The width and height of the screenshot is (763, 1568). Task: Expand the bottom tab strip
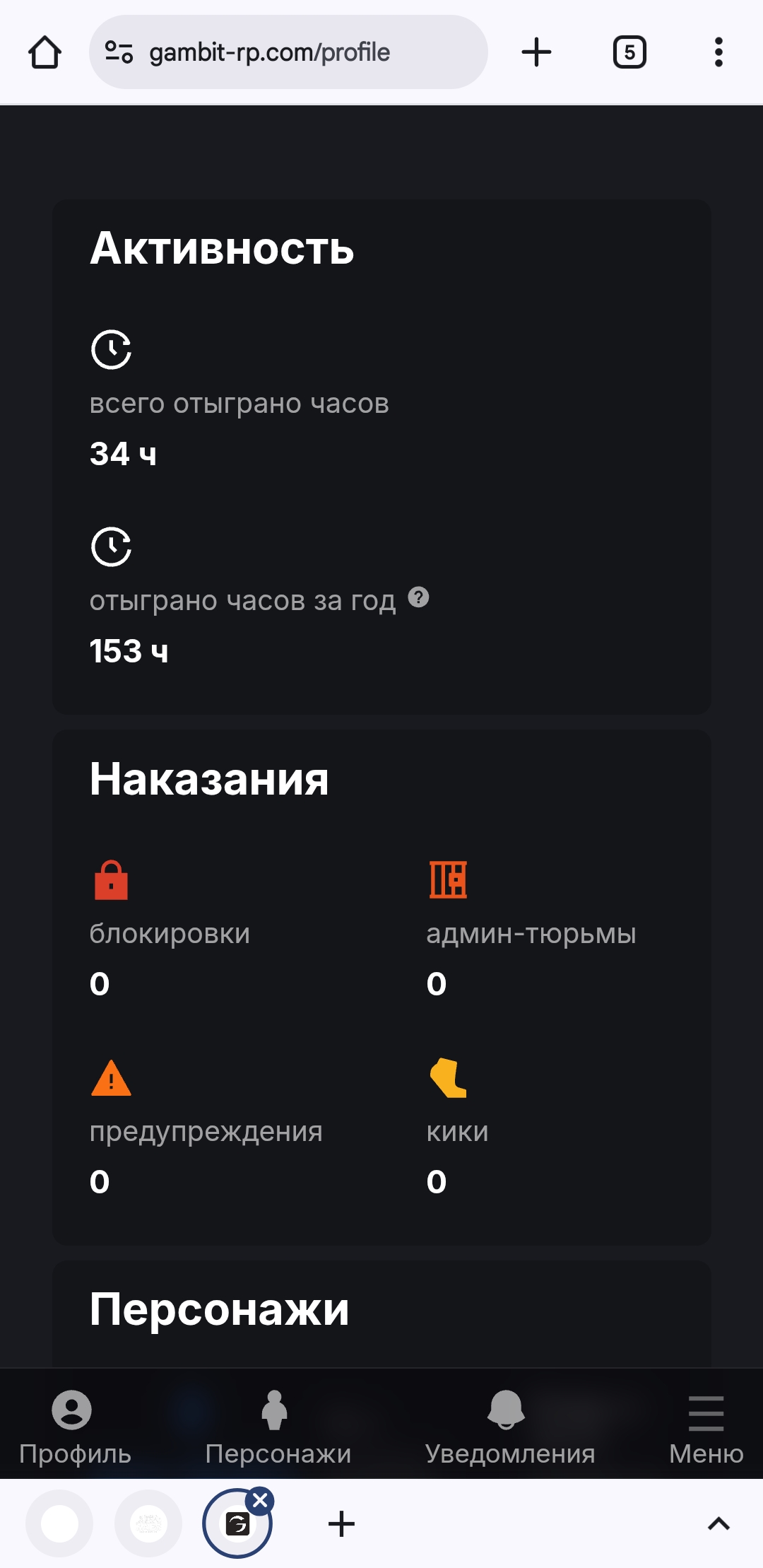718,1523
